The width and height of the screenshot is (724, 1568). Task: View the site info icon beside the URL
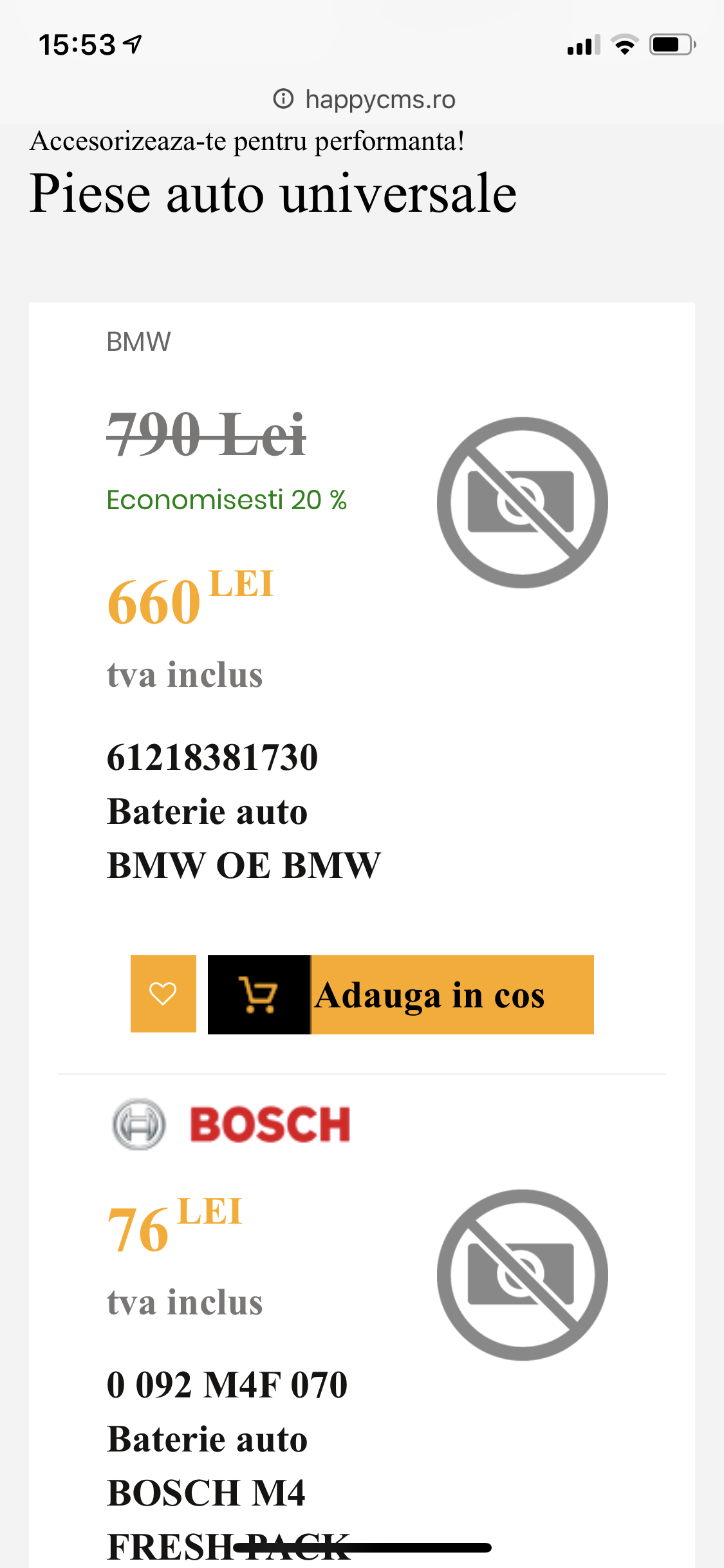click(x=283, y=99)
